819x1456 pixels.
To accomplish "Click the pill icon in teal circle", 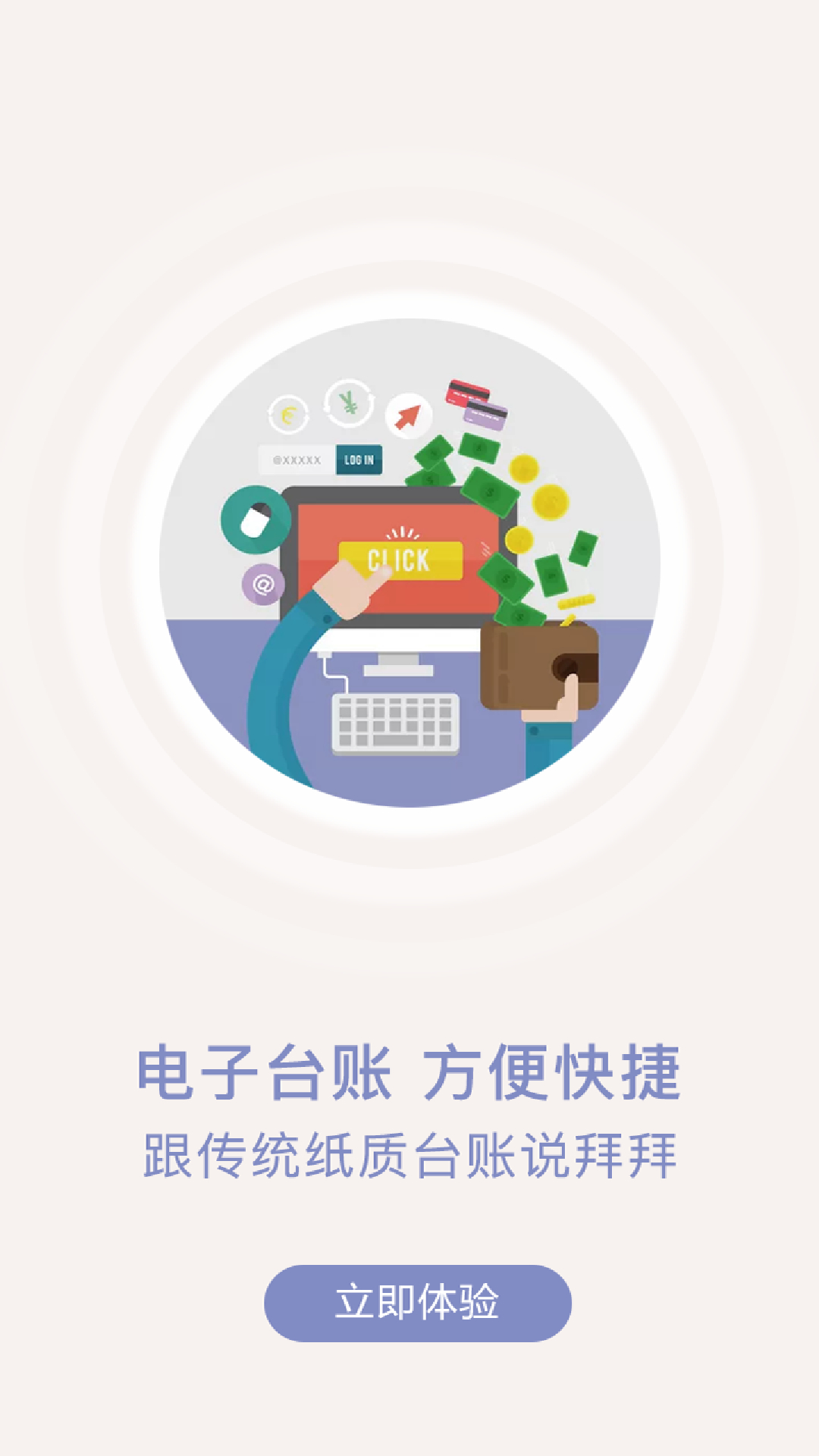I will point(256,519).
